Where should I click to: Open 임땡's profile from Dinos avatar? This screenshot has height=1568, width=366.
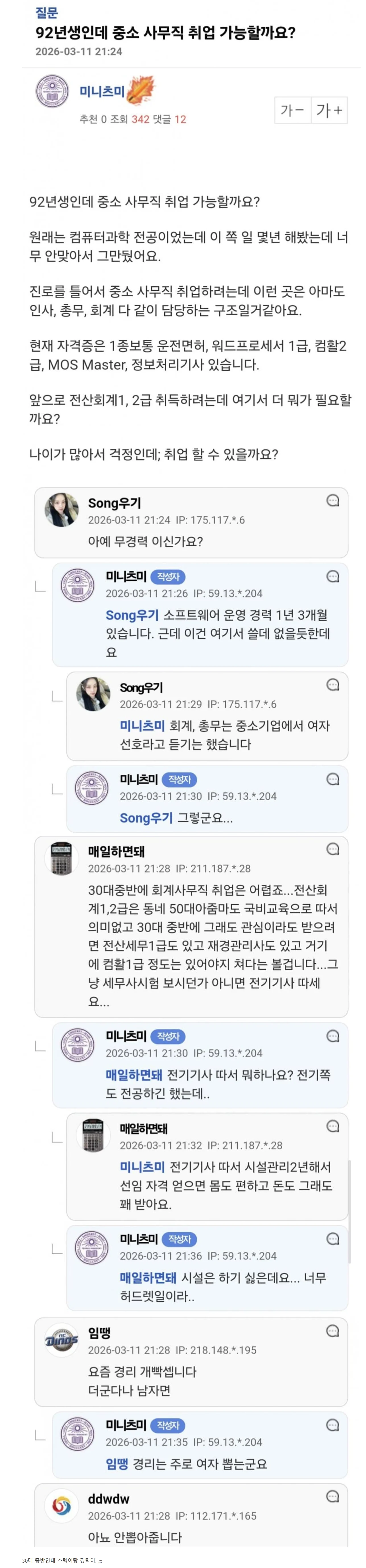click(61, 1340)
